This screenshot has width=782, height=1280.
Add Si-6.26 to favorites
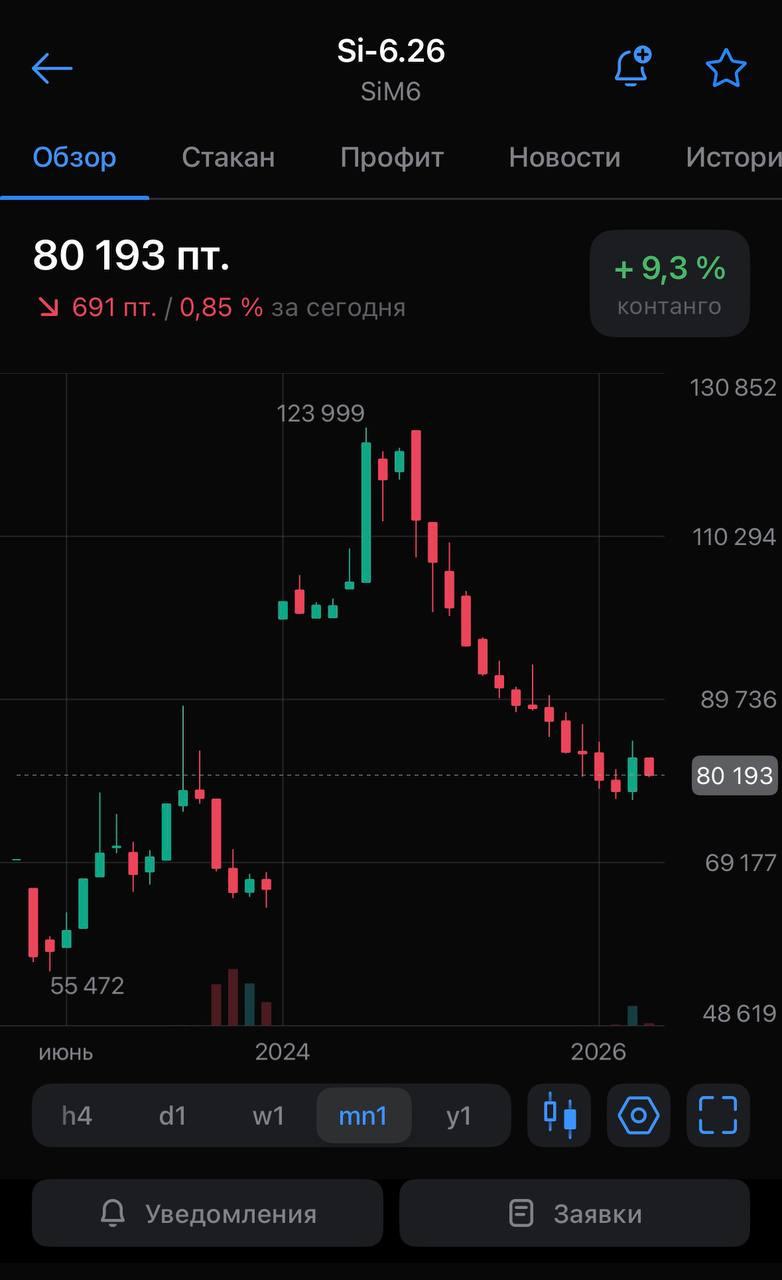(726, 68)
